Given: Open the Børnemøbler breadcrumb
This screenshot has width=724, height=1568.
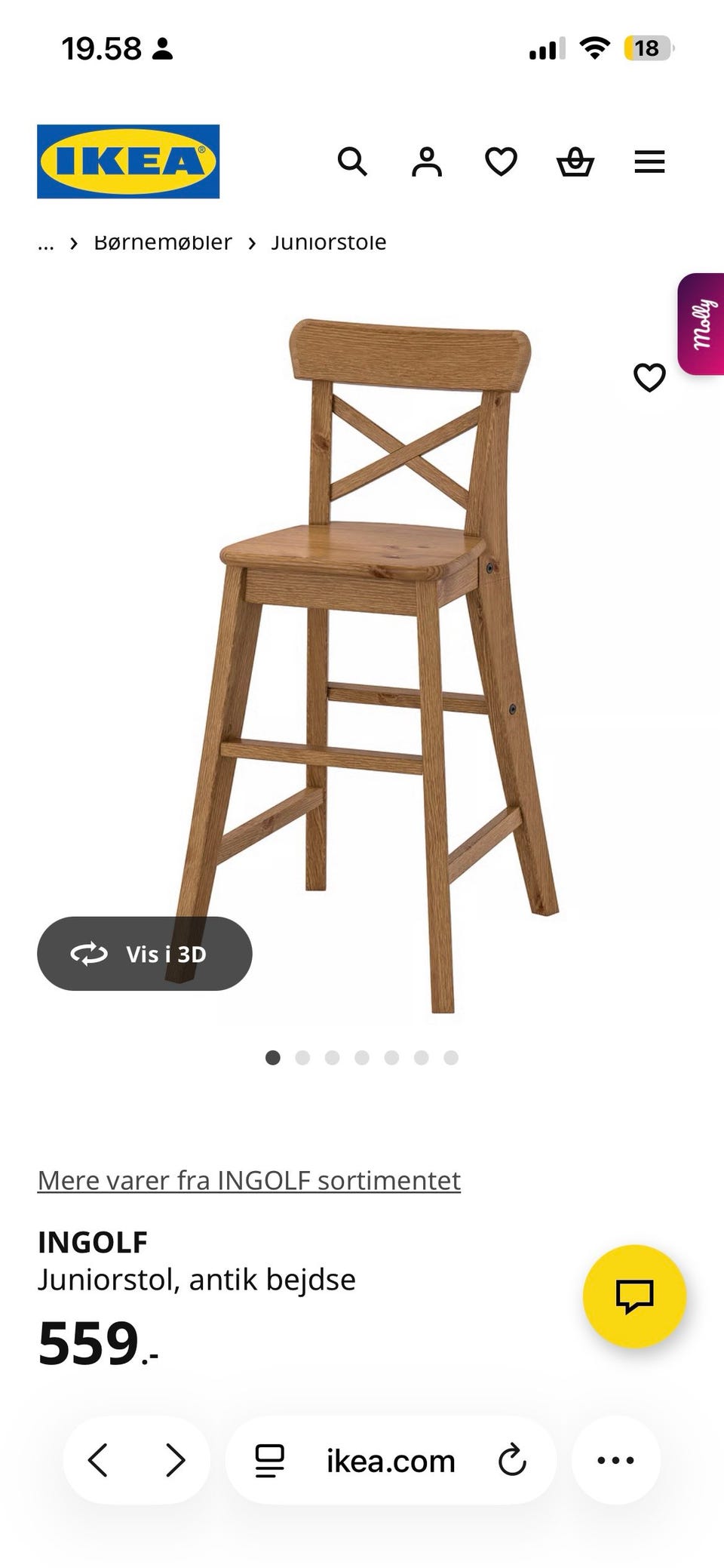Looking at the screenshot, I should tap(163, 243).
